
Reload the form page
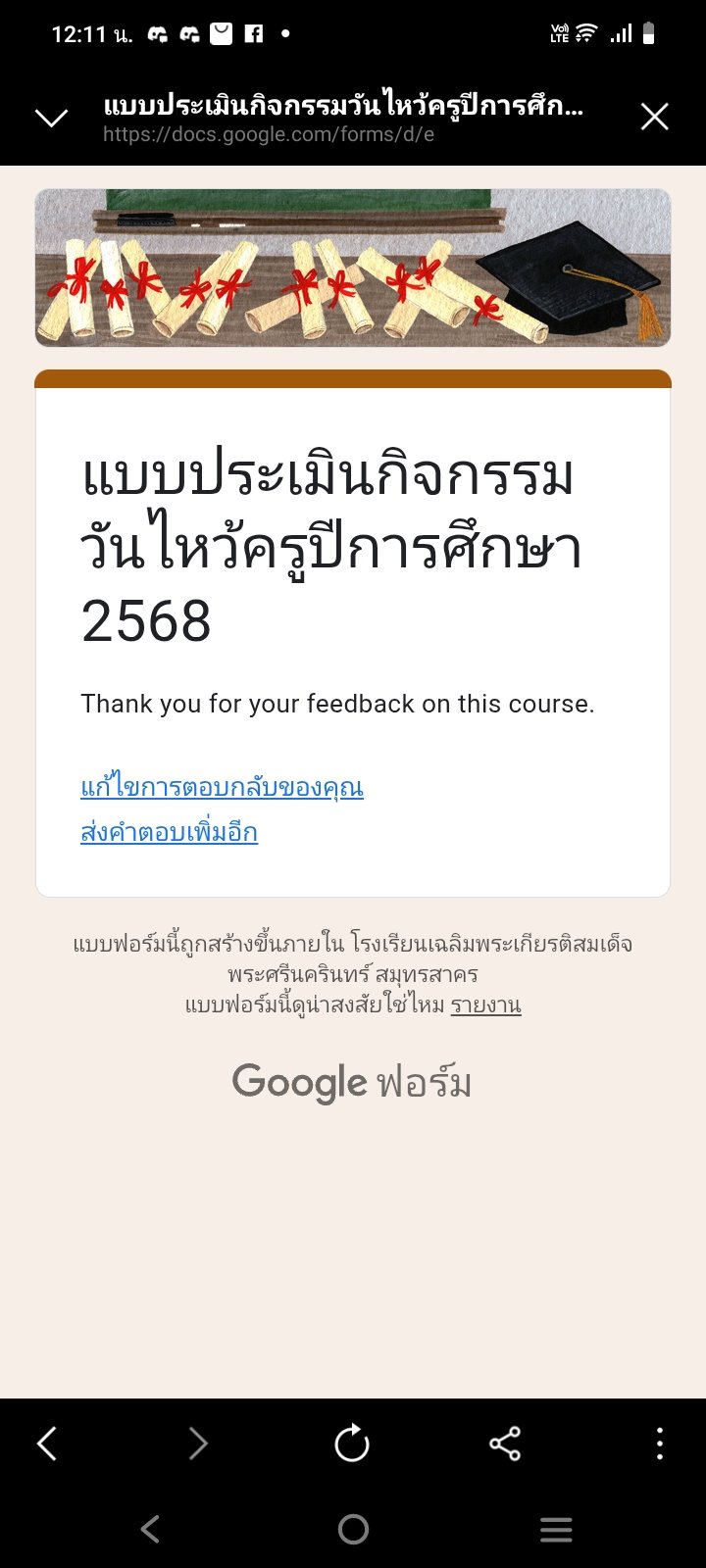point(352,1443)
